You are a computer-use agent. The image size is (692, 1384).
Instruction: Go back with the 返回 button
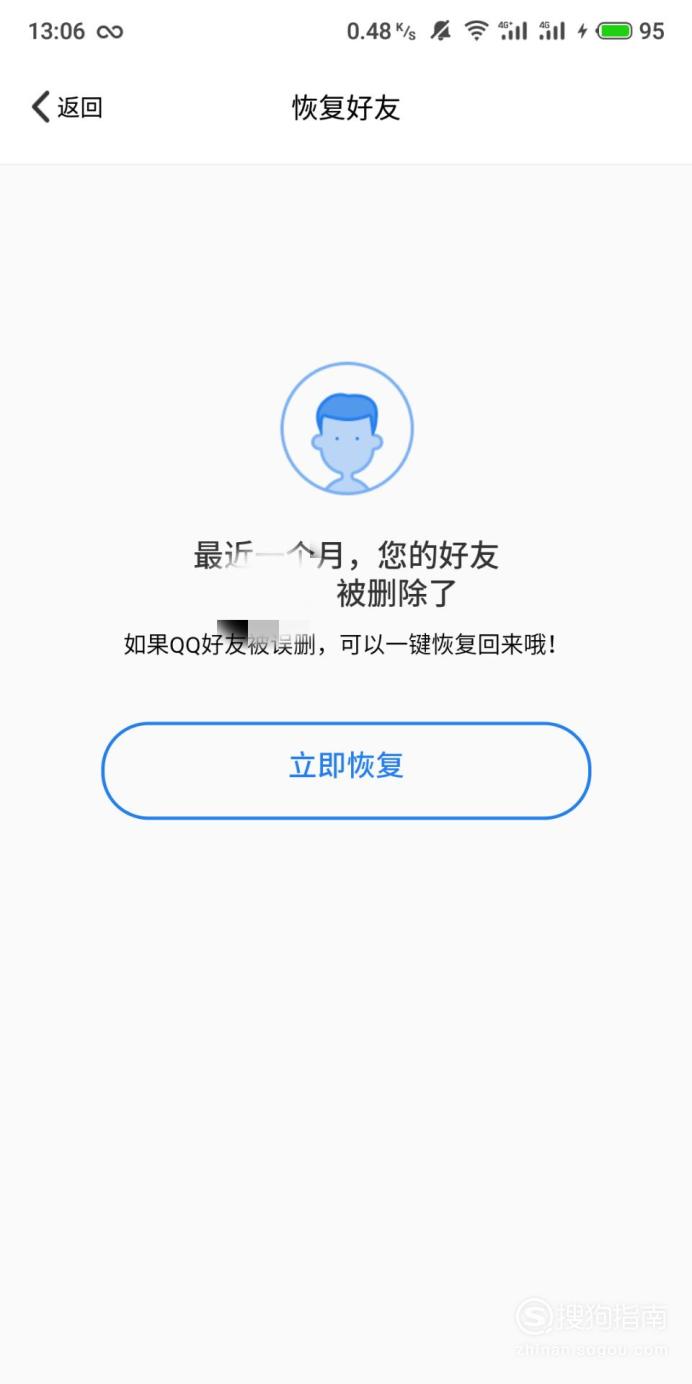(67, 107)
